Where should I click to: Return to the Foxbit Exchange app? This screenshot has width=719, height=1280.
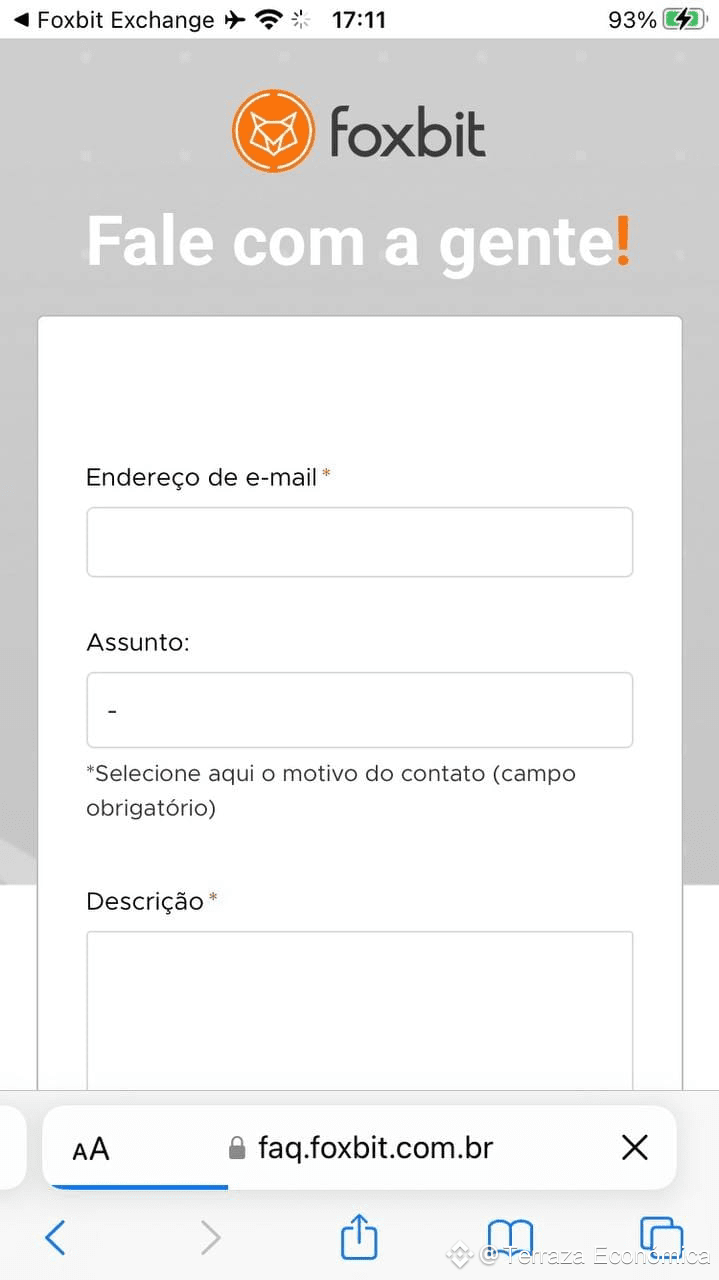[114, 19]
